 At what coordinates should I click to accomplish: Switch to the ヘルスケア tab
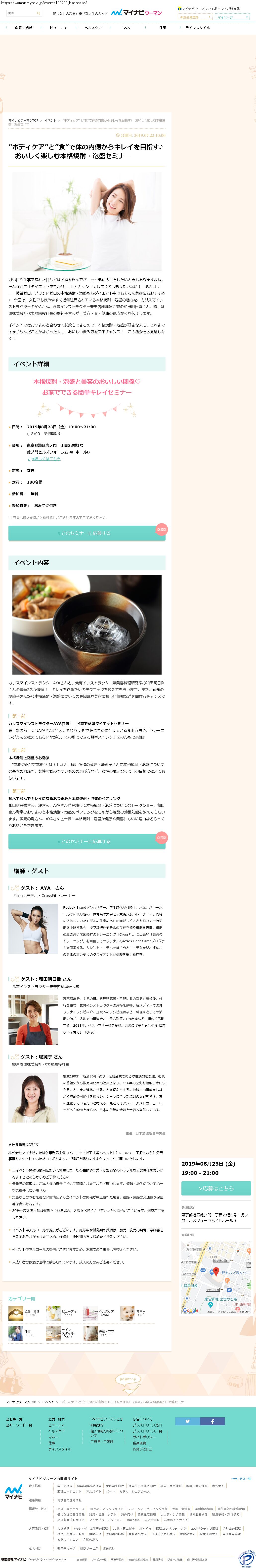[93, 28]
